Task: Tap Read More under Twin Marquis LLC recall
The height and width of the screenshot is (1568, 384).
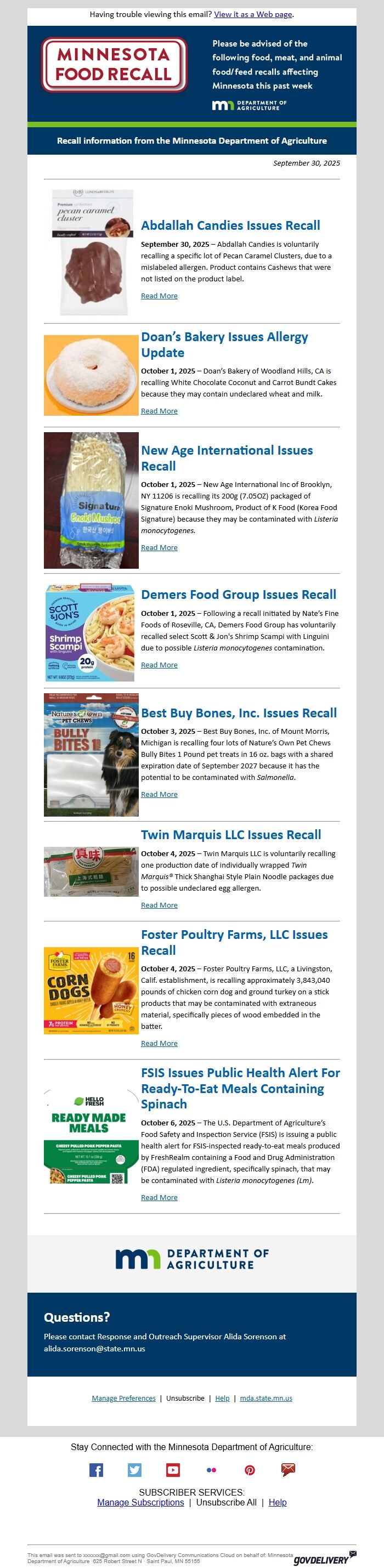Action: 160,905
